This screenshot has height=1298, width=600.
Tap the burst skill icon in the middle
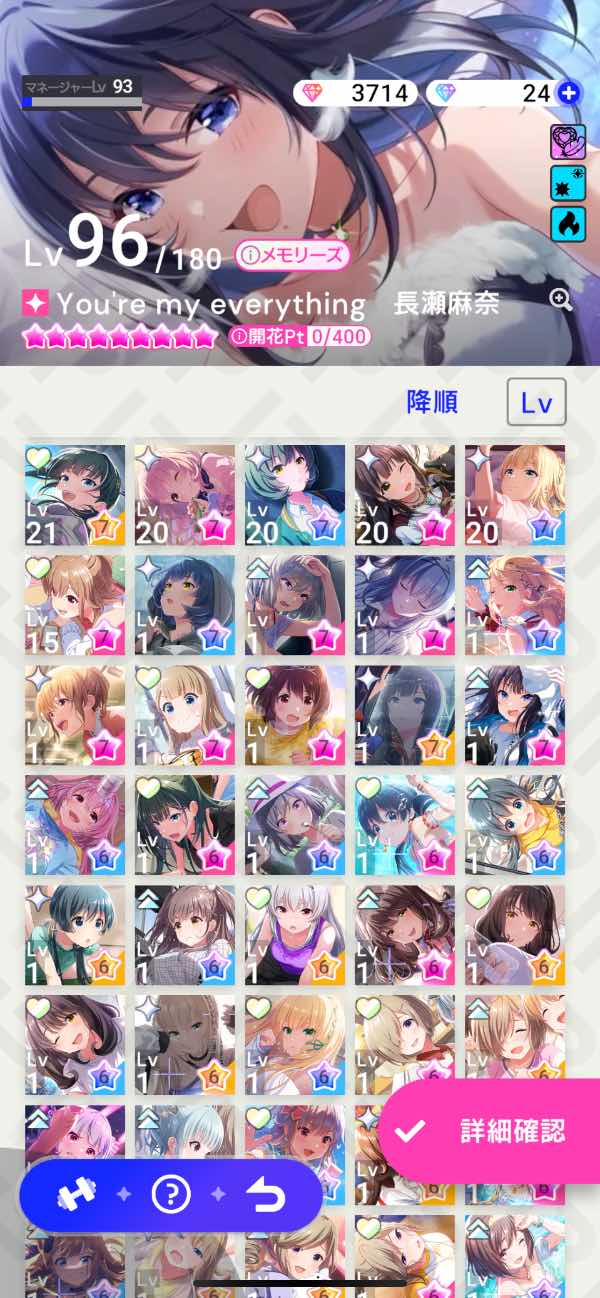pos(567,183)
